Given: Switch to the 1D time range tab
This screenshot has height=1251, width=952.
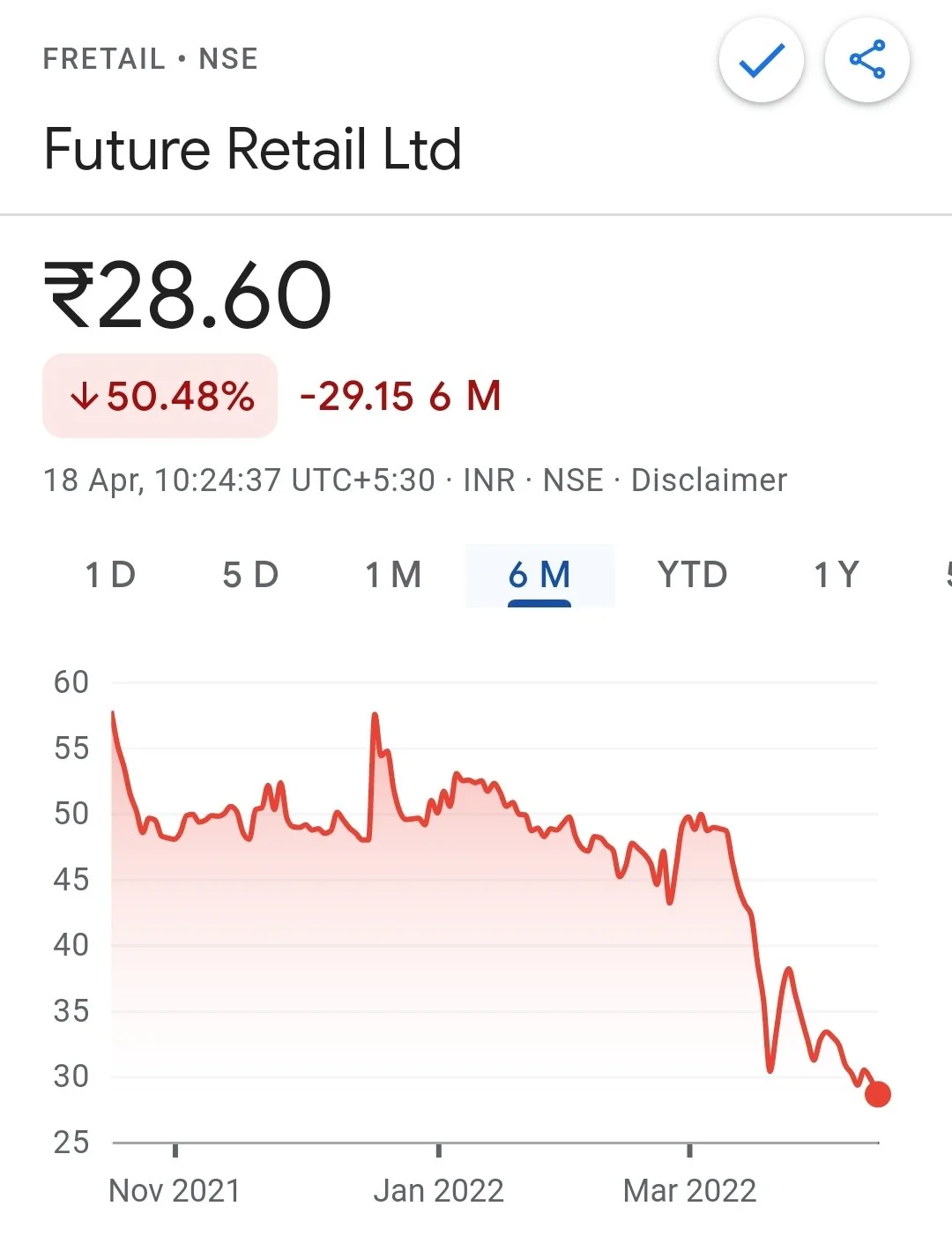Looking at the screenshot, I should [x=109, y=575].
